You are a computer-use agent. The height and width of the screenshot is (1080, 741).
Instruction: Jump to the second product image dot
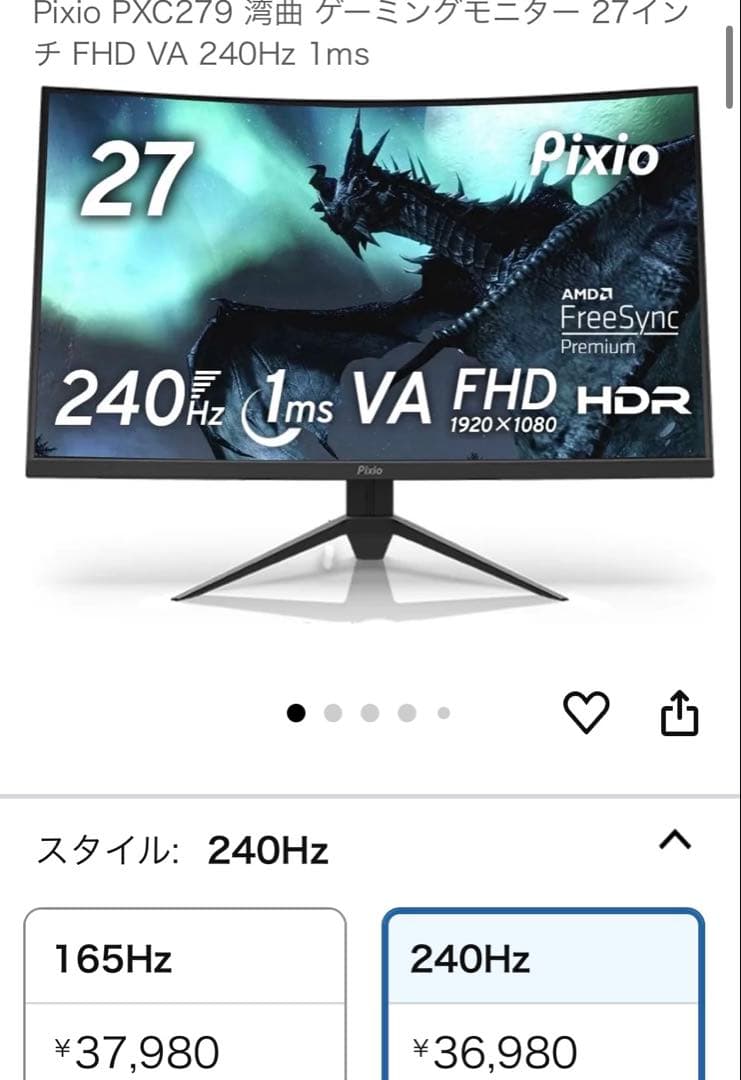coord(333,713)
